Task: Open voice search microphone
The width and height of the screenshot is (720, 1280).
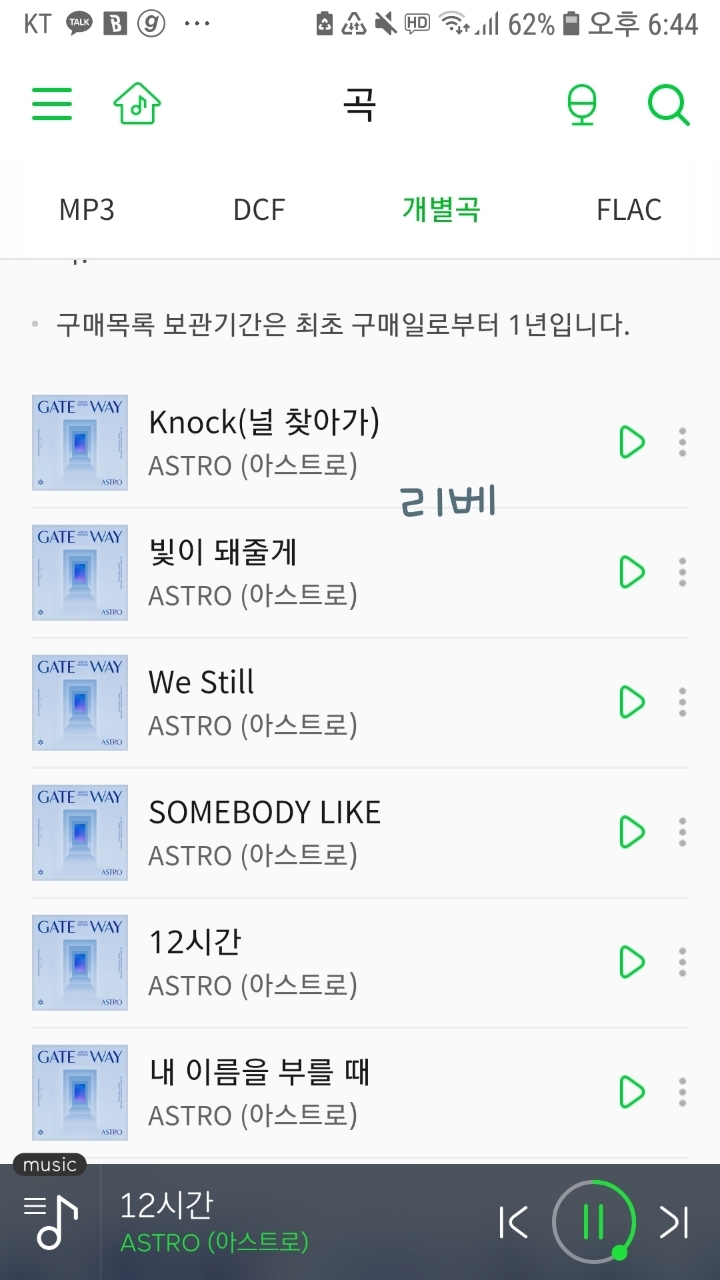Action: pyautogui.click(x=582, y=104)
